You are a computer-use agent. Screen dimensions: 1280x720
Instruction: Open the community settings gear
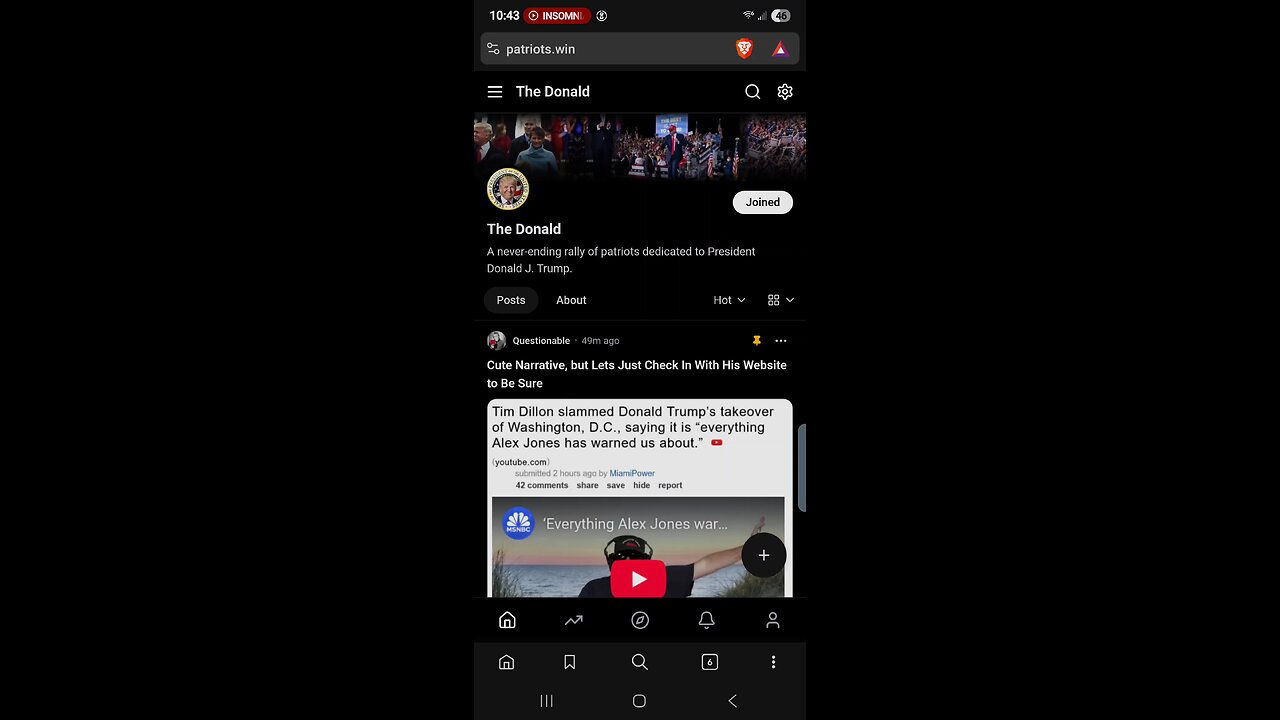coord(785,92)
